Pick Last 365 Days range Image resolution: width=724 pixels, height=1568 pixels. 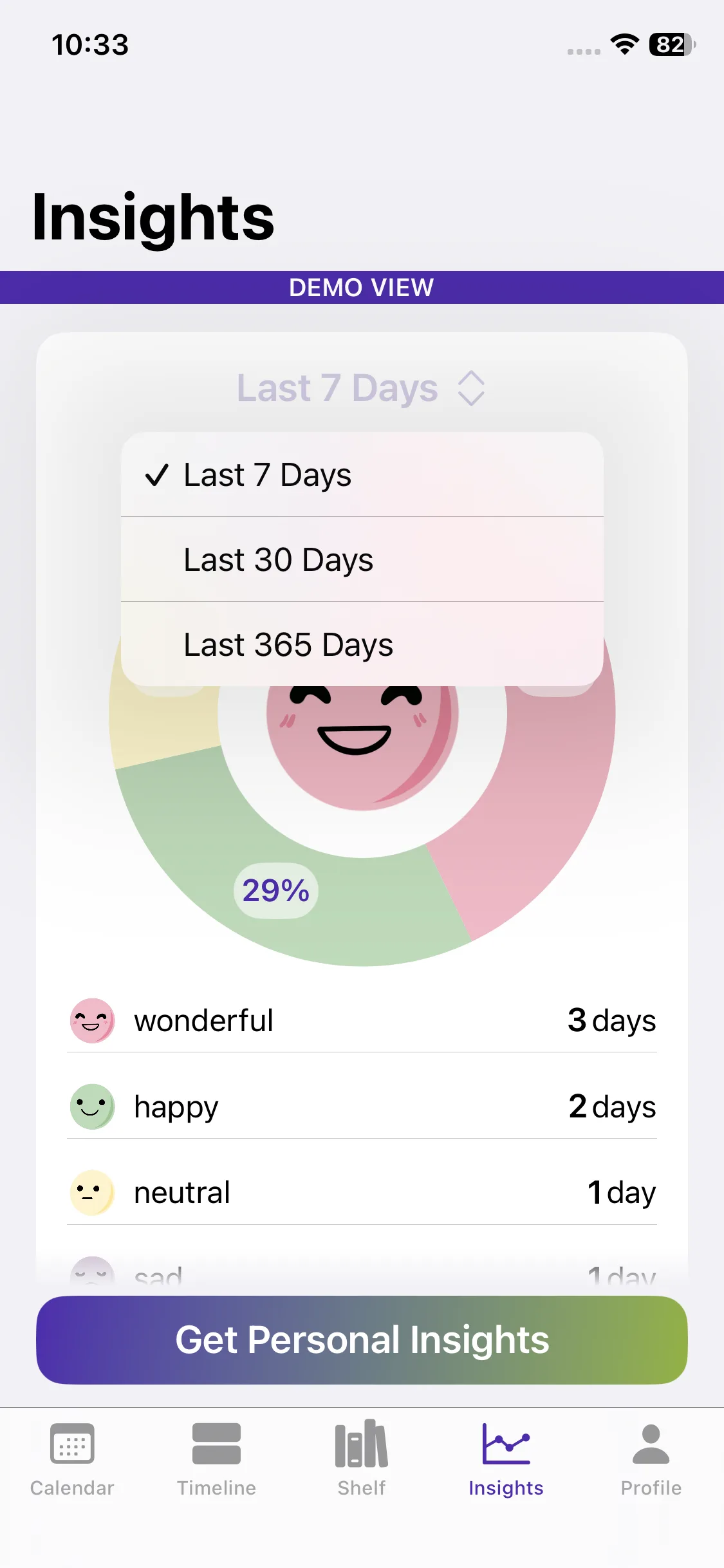(362, 644)
